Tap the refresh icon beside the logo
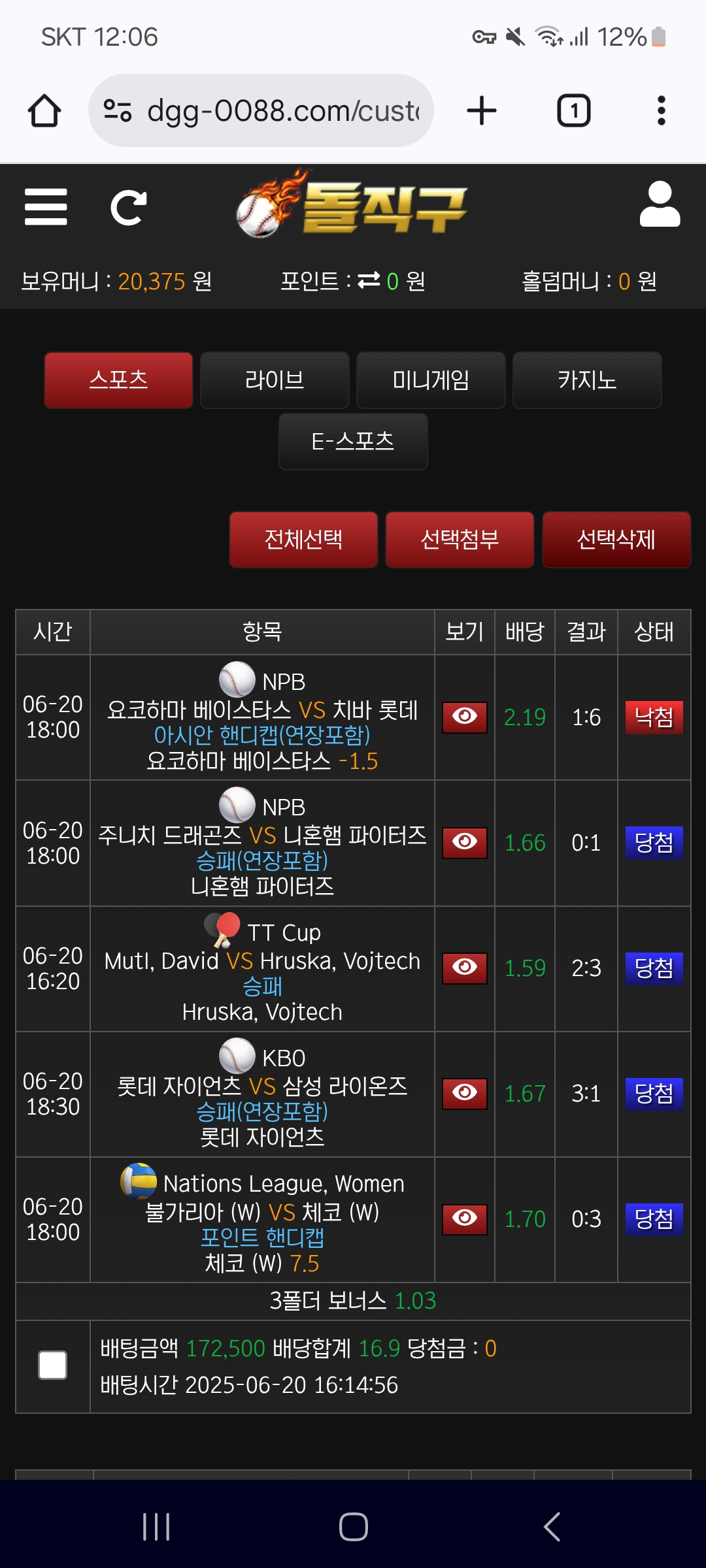The image size is (706, 1568). 128,208
